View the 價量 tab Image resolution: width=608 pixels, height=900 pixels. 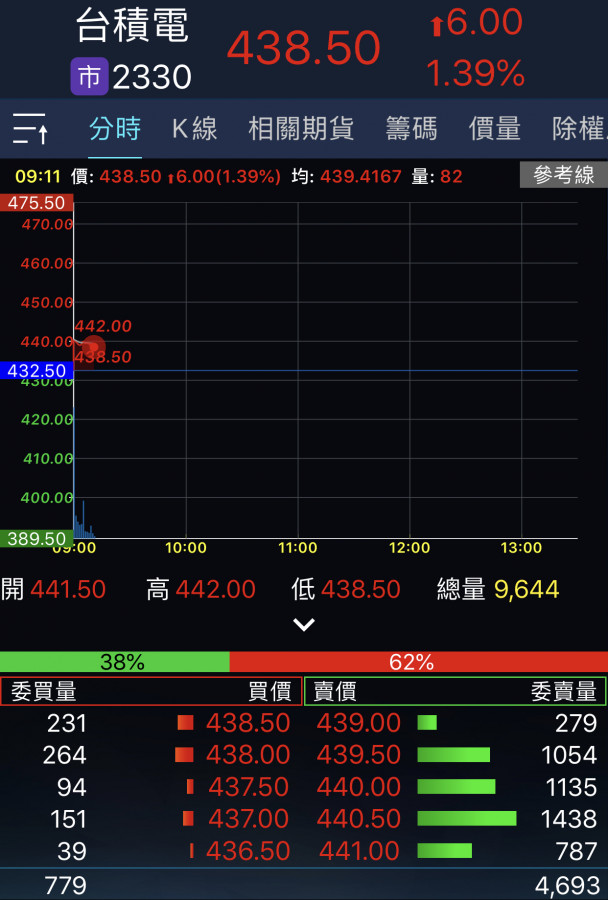click(495, 129)
